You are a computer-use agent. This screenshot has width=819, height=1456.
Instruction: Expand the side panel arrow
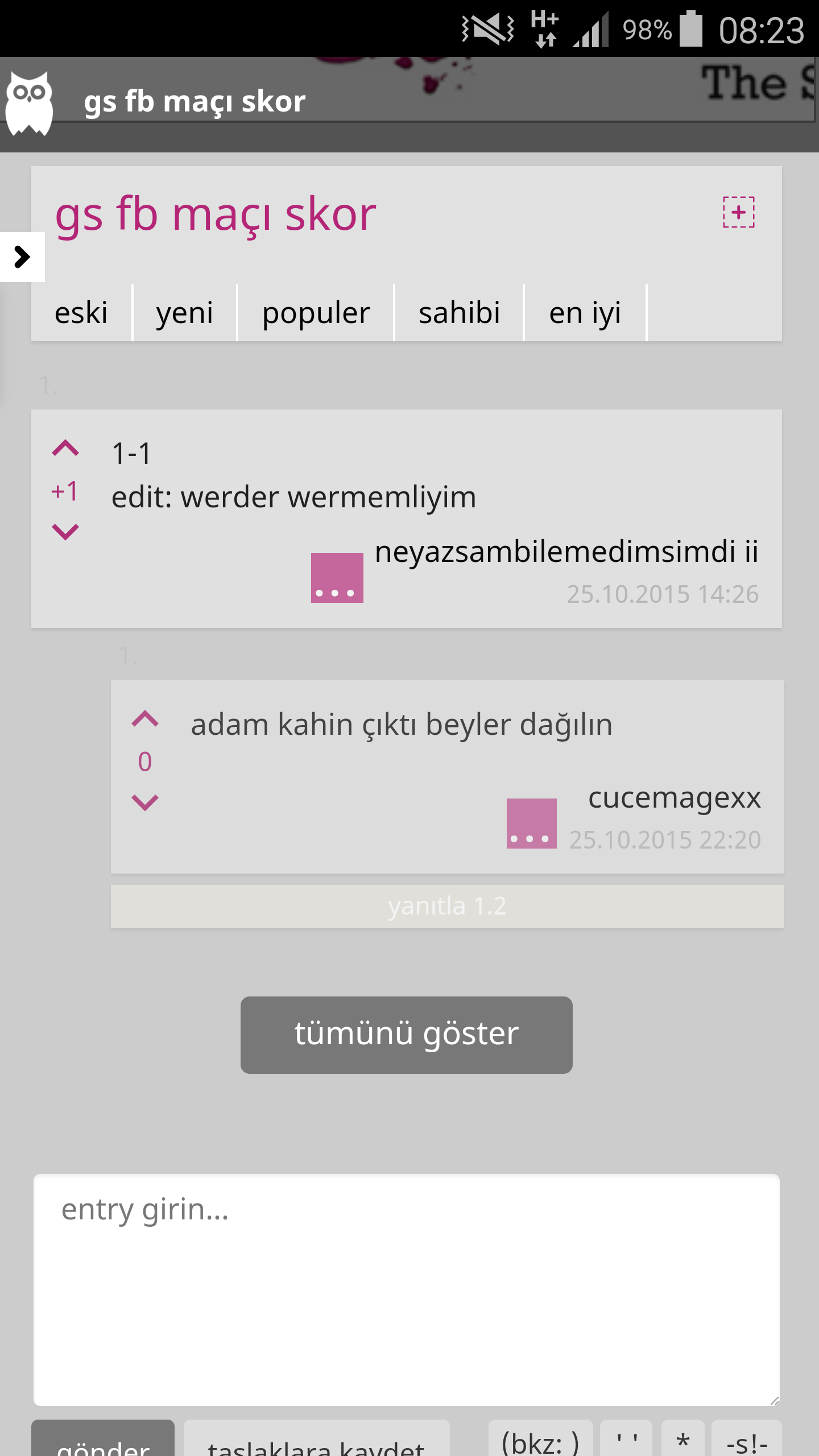tap(22, 257)
